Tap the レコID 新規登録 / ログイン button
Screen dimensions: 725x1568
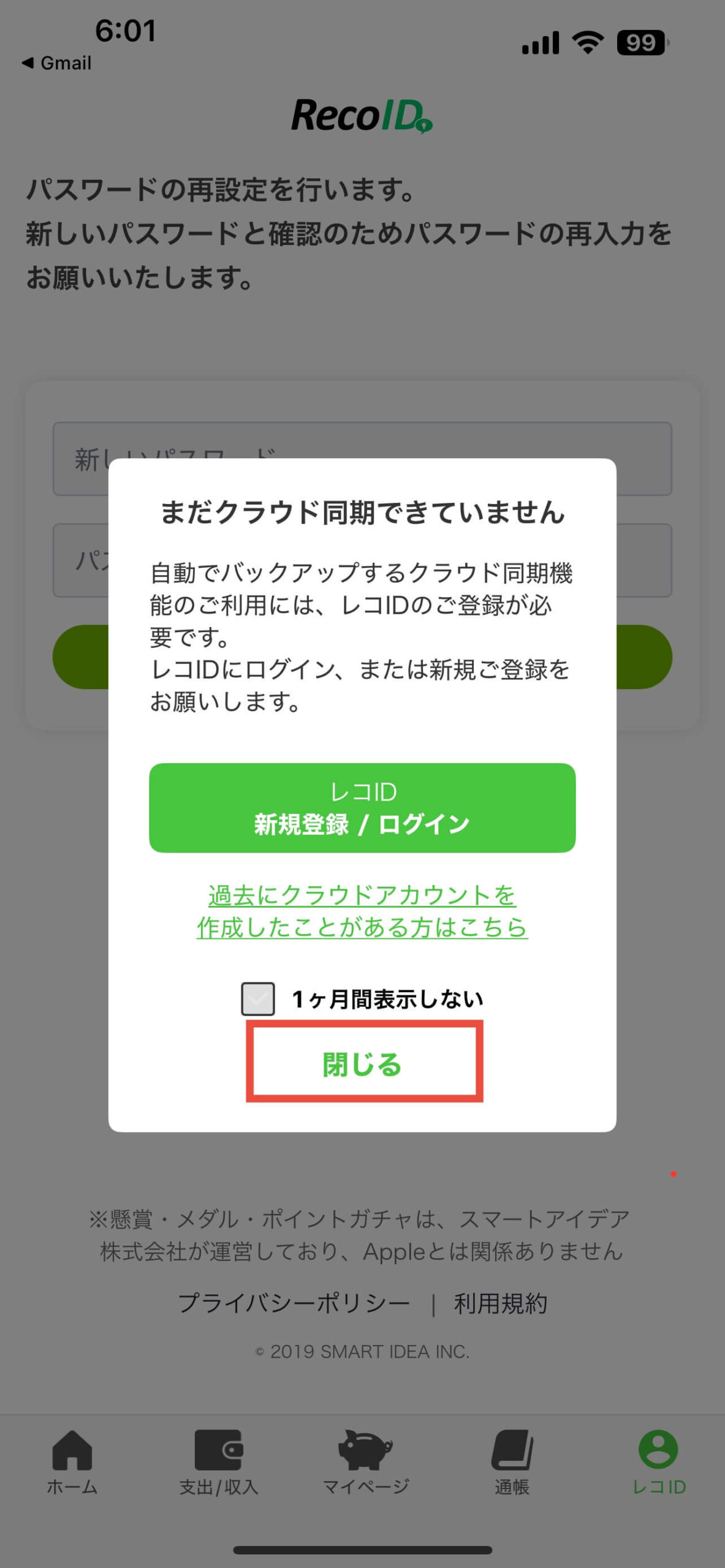362,807
